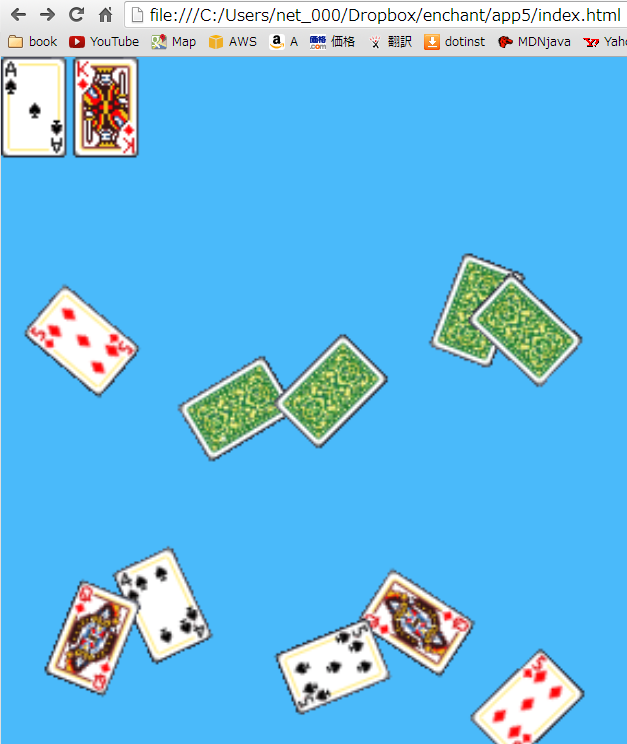Open the Amazon A bookmark
Viewport: 627px width, 744px height.
coord(284,42)
